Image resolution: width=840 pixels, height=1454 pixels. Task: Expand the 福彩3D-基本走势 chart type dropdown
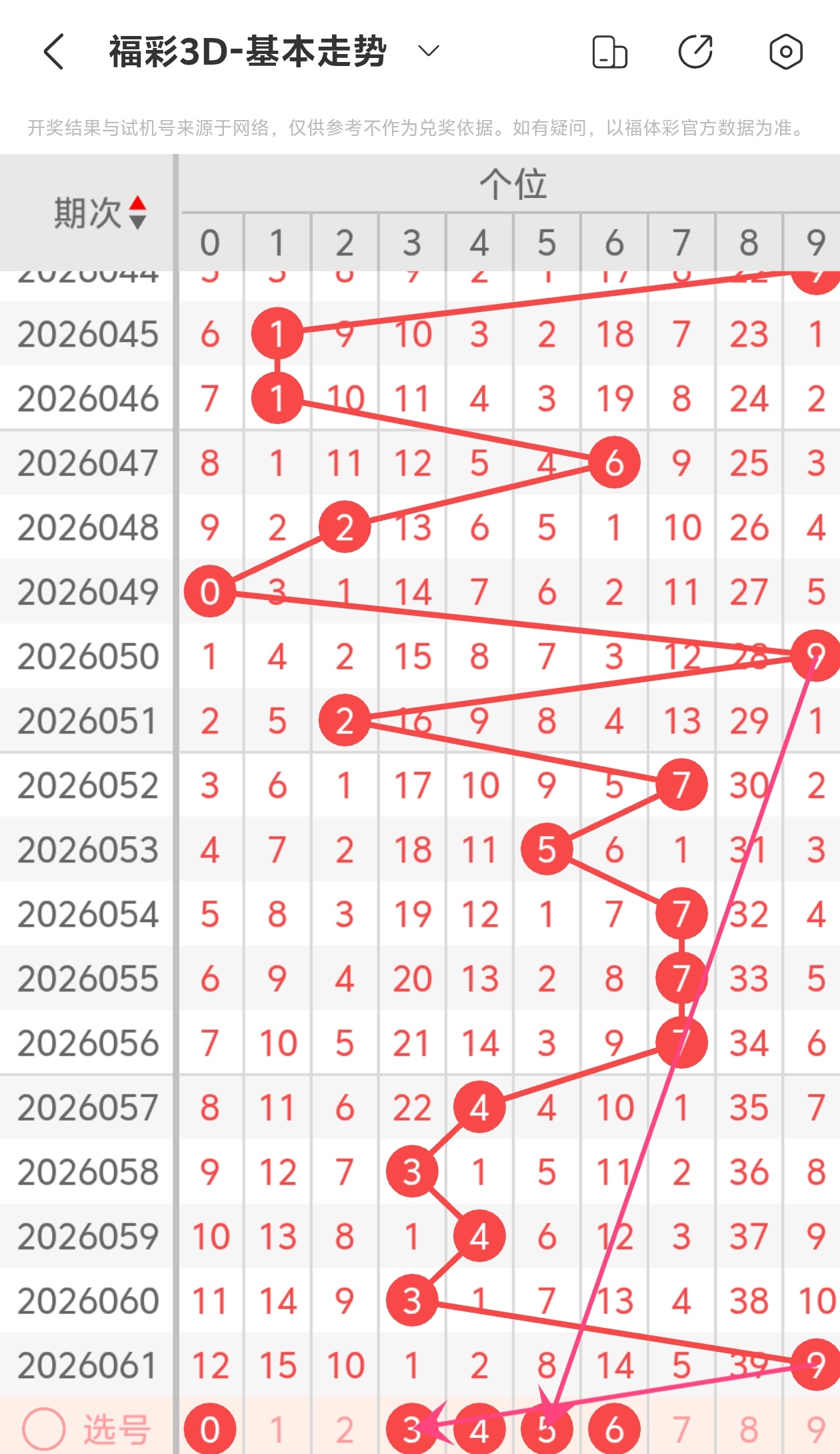[428, 51]
